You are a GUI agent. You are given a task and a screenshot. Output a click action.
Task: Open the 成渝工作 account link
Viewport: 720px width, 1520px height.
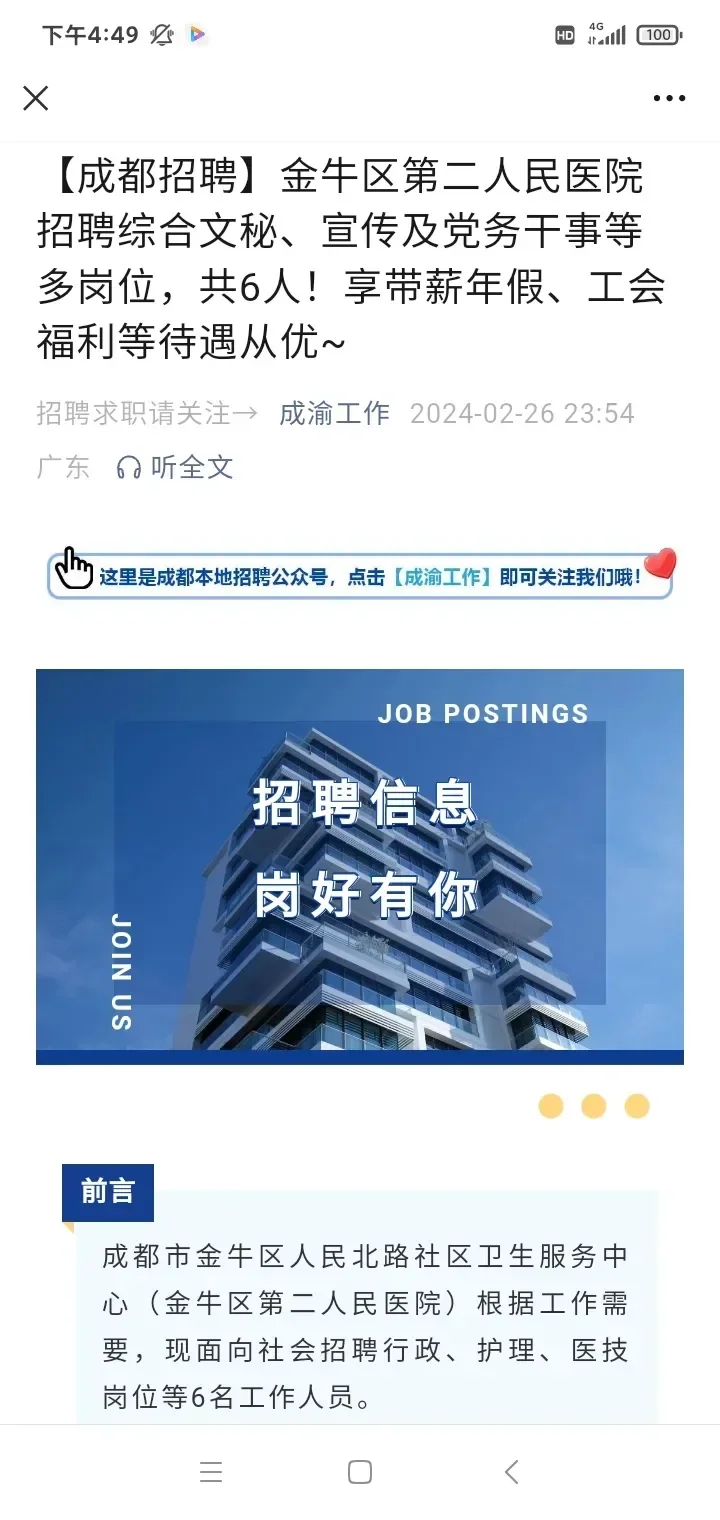(x=334, y=413)
